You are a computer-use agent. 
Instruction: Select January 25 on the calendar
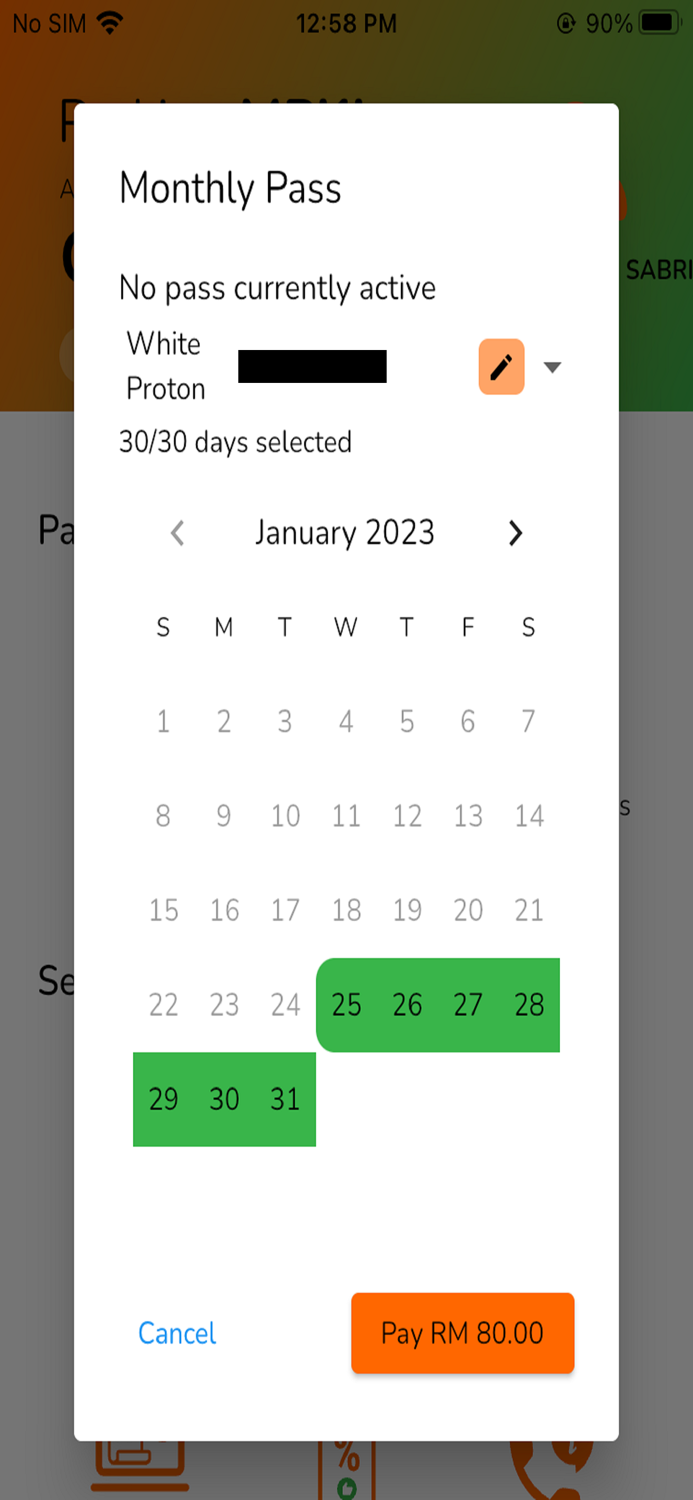(346, 1005)
